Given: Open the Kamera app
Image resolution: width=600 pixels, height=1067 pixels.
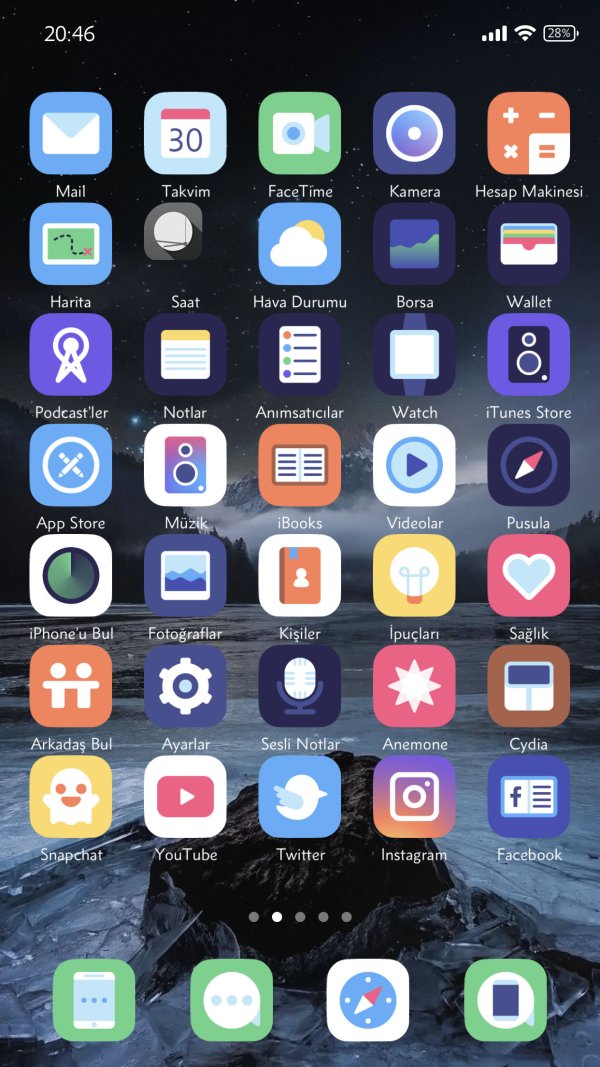Looking at the screenshot, I should (414, 134).
